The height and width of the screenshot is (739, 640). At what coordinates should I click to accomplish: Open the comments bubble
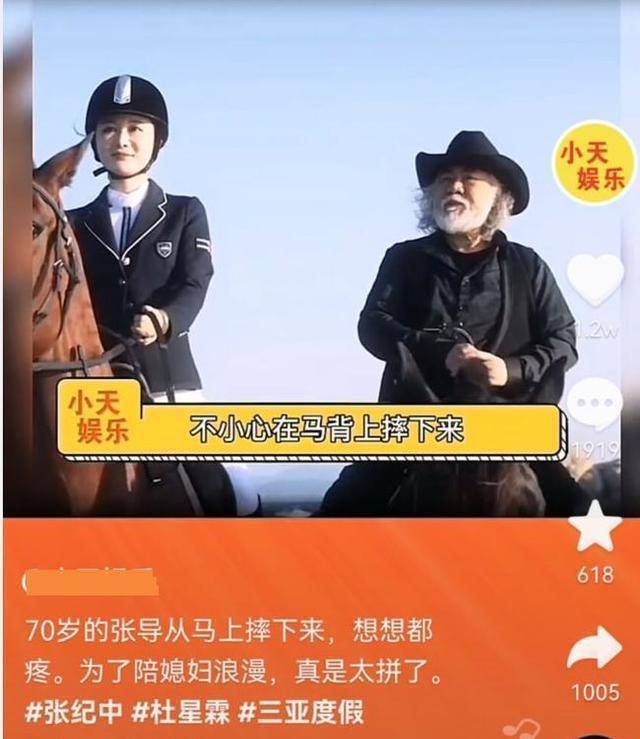click(x=595, y=403)
